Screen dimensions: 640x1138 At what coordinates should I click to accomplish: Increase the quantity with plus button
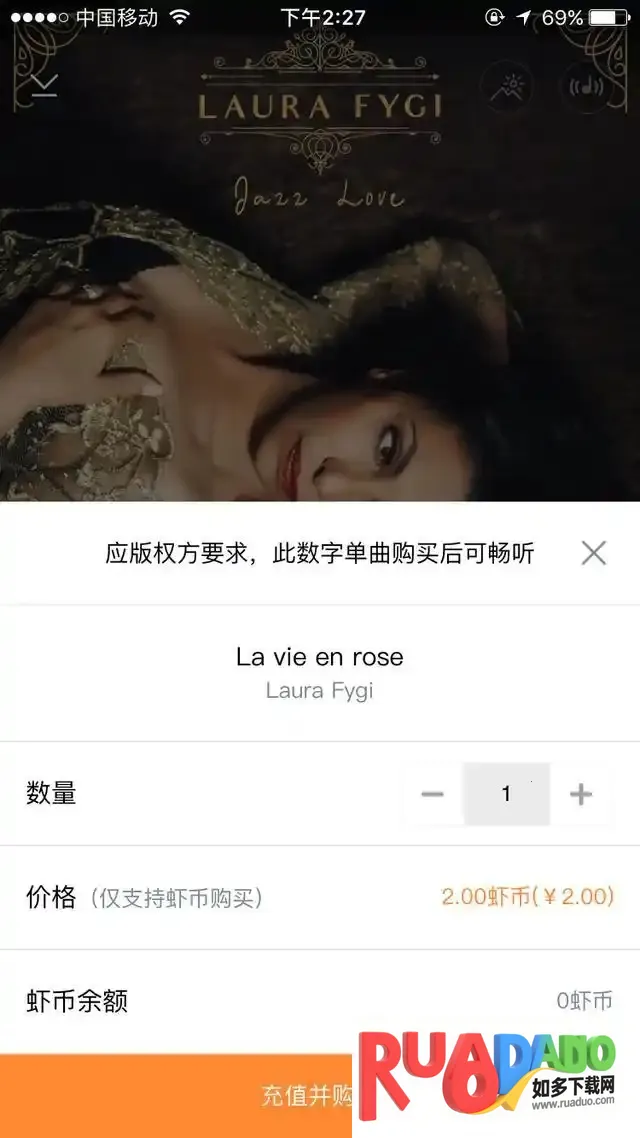[581, 795]
